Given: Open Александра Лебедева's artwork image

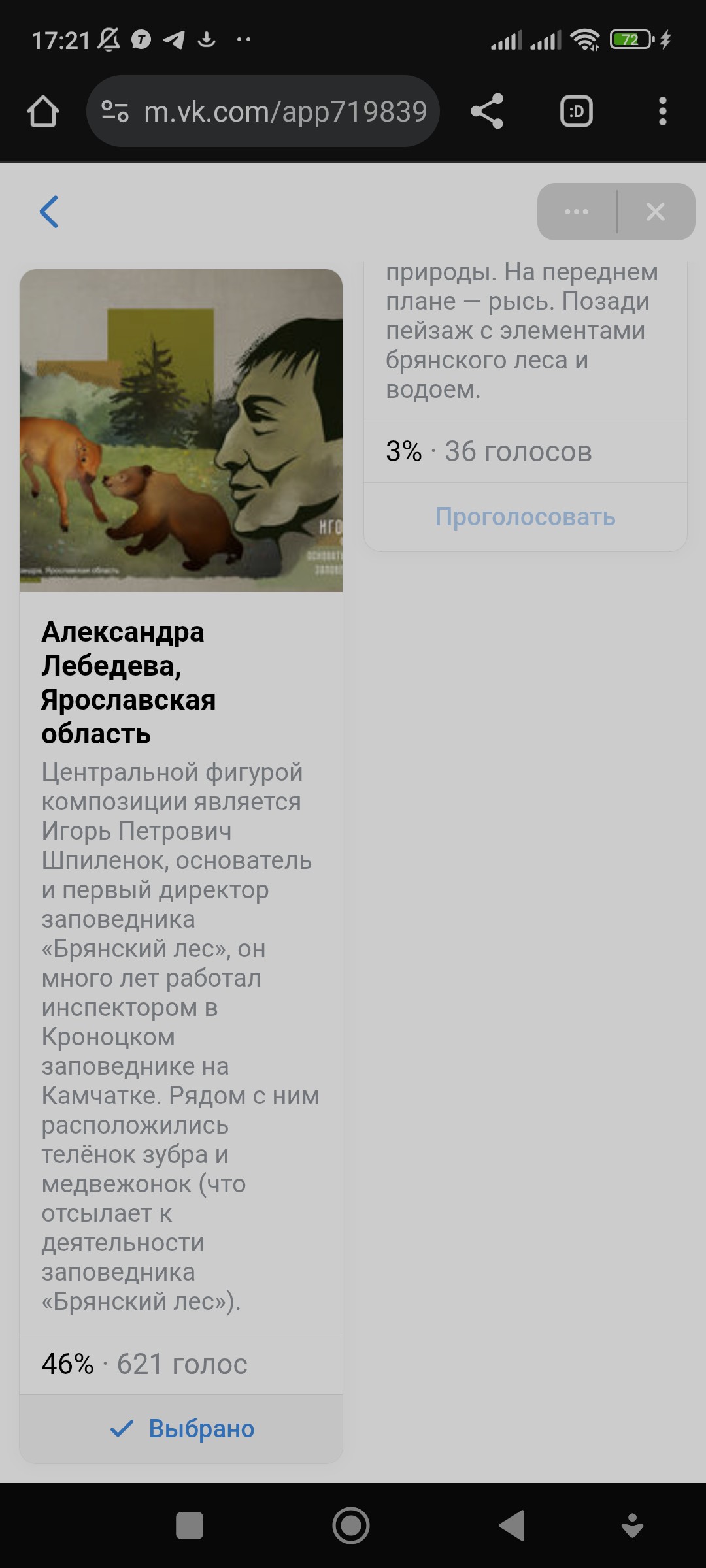Looking at the screenshot, I should click(x=181, y=431).
